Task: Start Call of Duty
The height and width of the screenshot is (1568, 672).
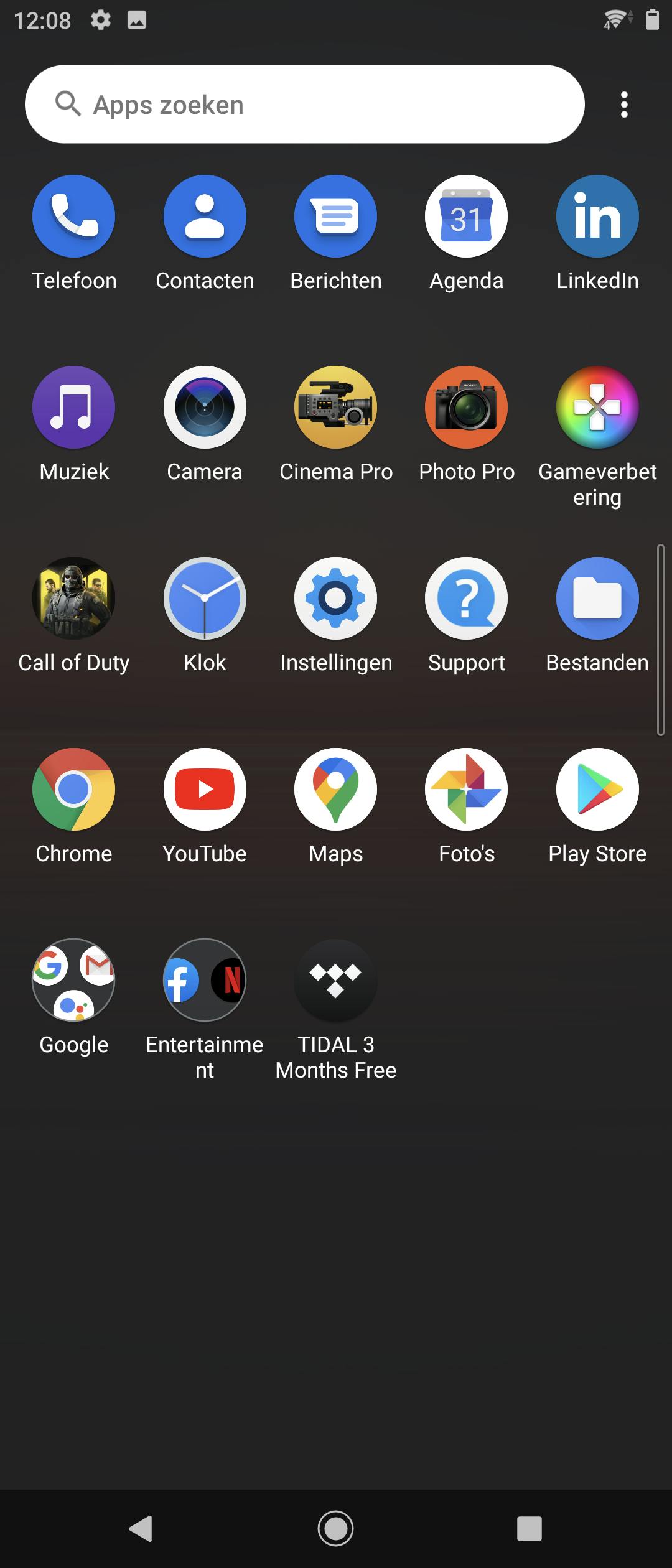Action: (74, 599)
